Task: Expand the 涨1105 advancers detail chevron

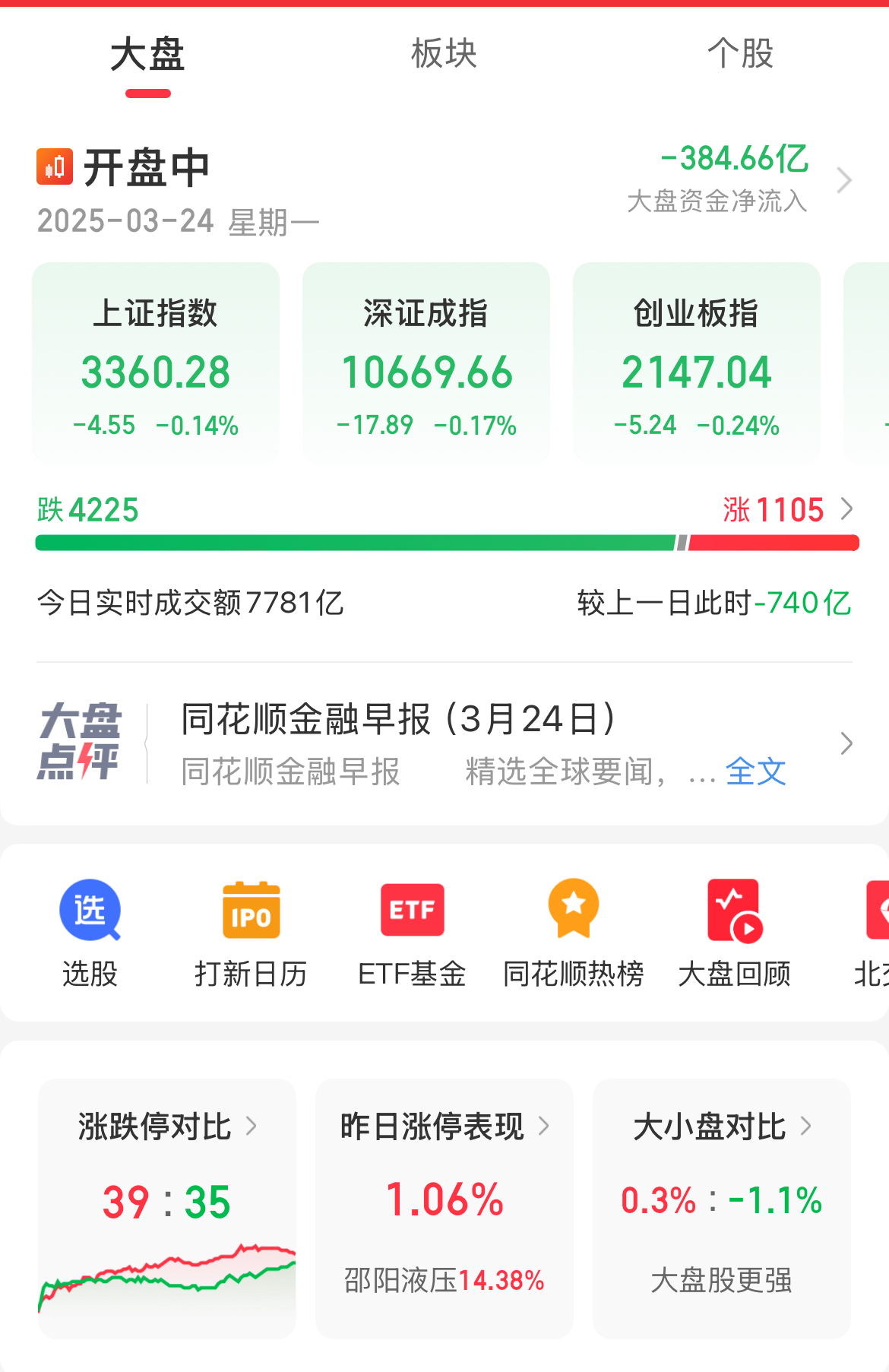Action: coord(846,510)
